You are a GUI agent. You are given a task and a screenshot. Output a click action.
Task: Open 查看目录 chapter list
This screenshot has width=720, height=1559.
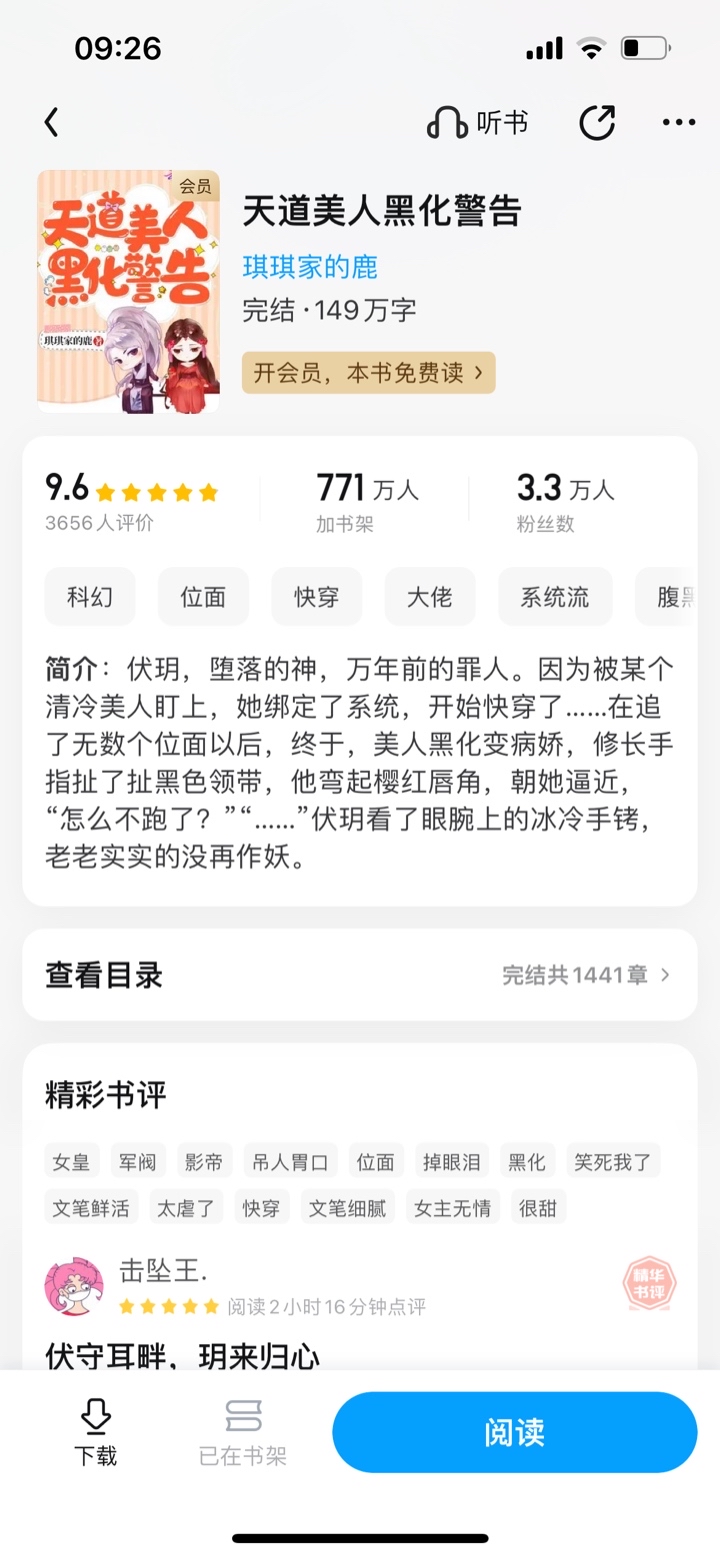coord(360,974)
